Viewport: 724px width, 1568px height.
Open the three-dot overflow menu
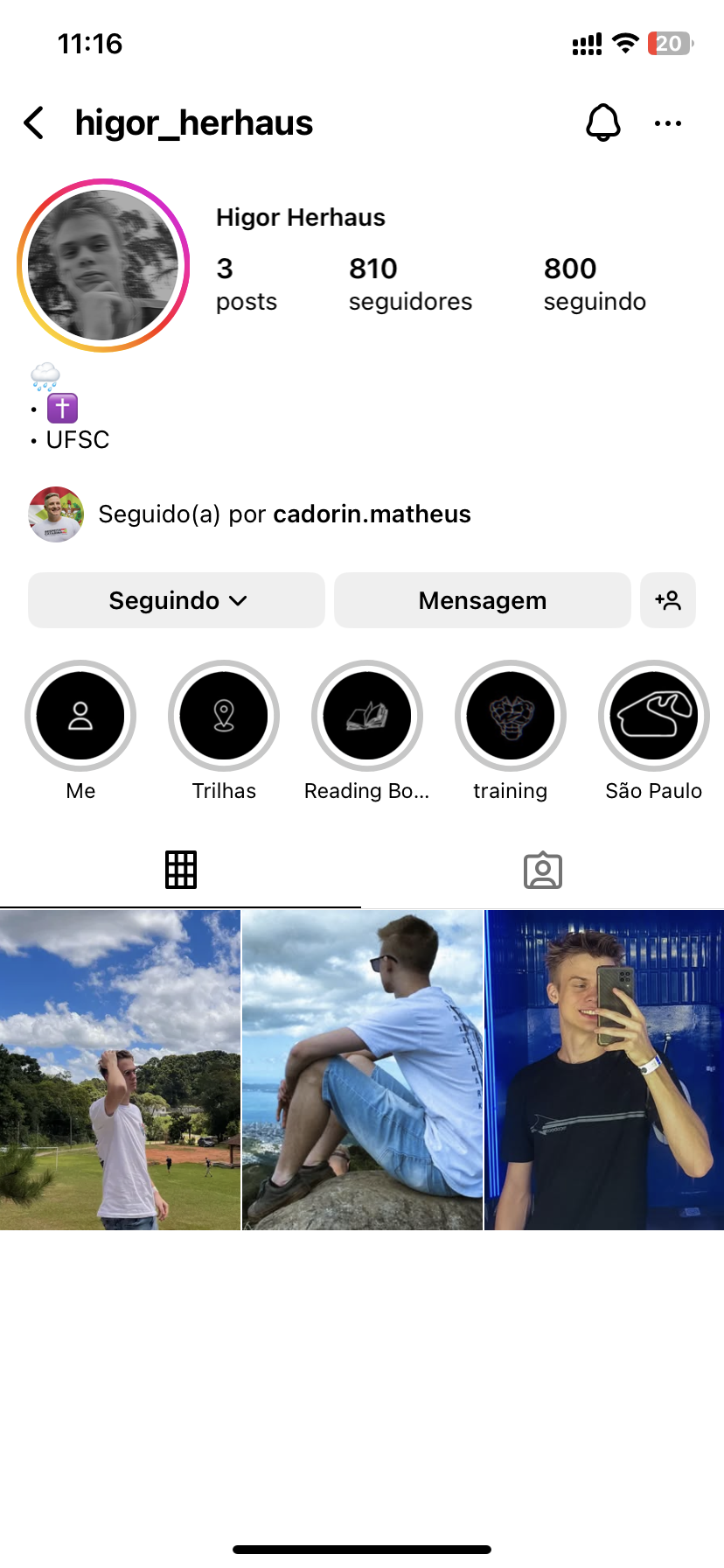point(668,123)
